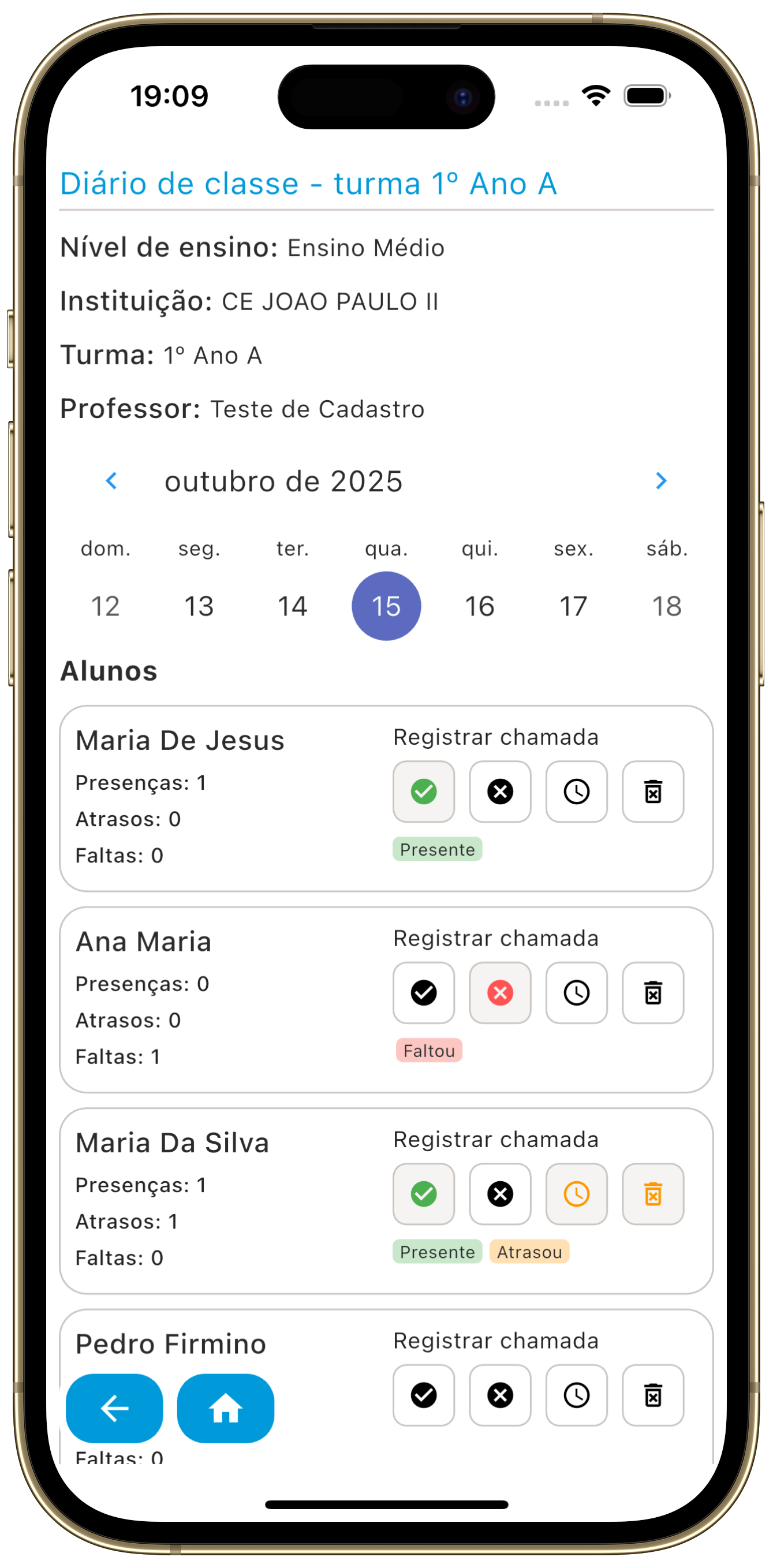Select day 16 in the calendar
Image resolution: width=773 pixels, height=1568 pixels.
tap(480, 606)
